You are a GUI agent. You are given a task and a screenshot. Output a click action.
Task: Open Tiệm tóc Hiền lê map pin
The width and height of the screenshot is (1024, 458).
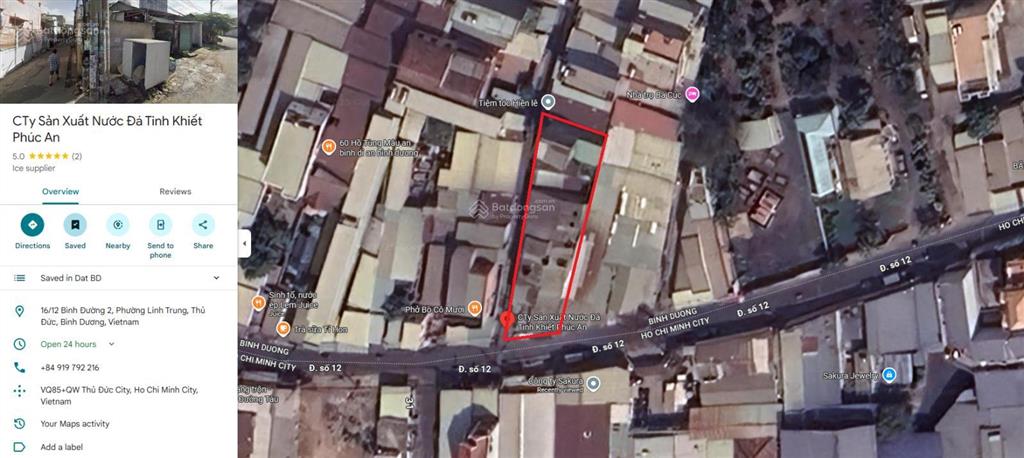pos(548,102)
